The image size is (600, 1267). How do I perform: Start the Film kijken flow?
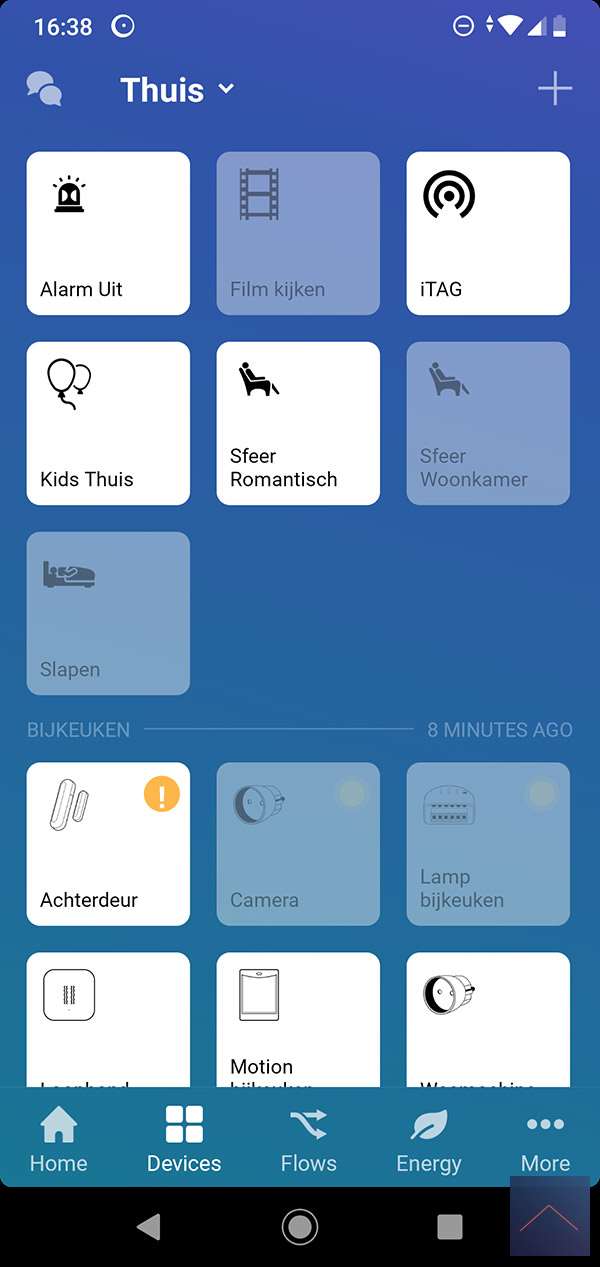pos(298,233)
